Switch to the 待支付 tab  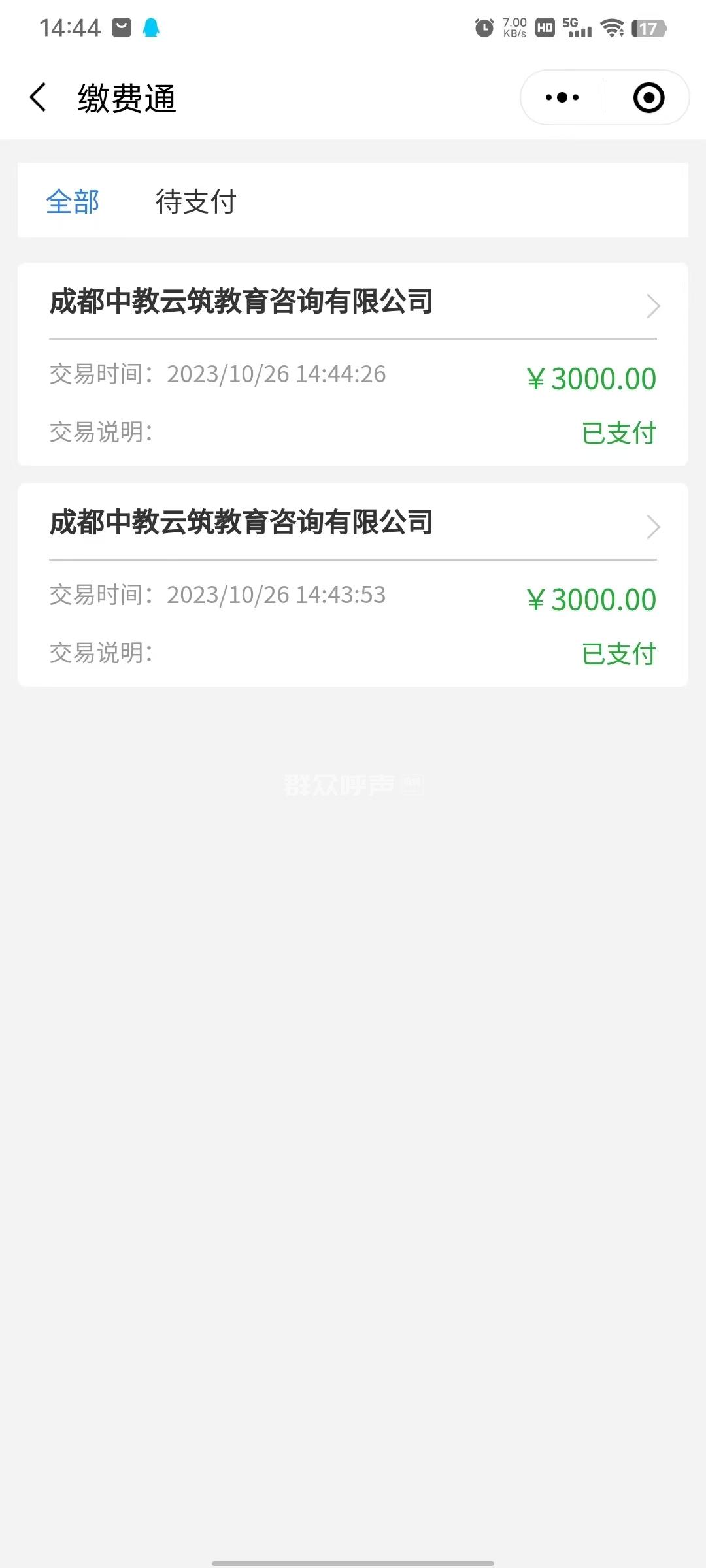[x=195, y=201]
